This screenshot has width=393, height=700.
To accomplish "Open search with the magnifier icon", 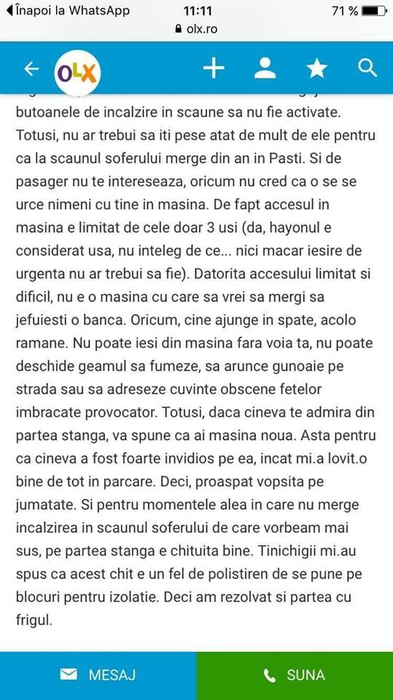I will click(368, 68).
